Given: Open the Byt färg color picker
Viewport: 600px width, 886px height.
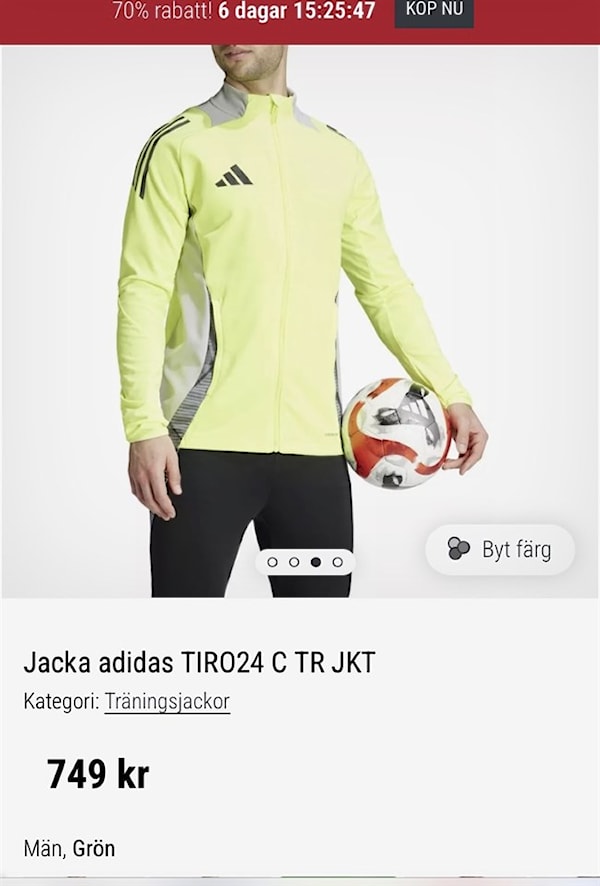Looking at the screenshot, I should 500,549.
